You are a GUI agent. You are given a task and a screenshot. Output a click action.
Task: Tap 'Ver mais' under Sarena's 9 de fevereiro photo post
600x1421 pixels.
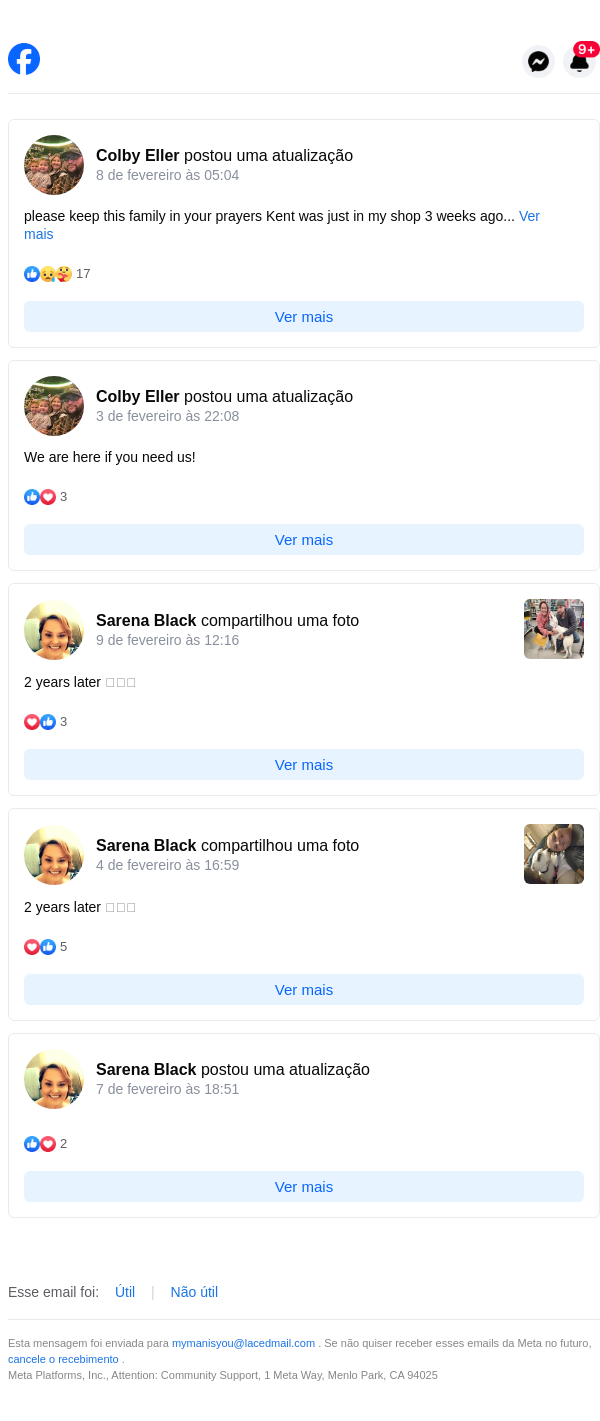304,765
